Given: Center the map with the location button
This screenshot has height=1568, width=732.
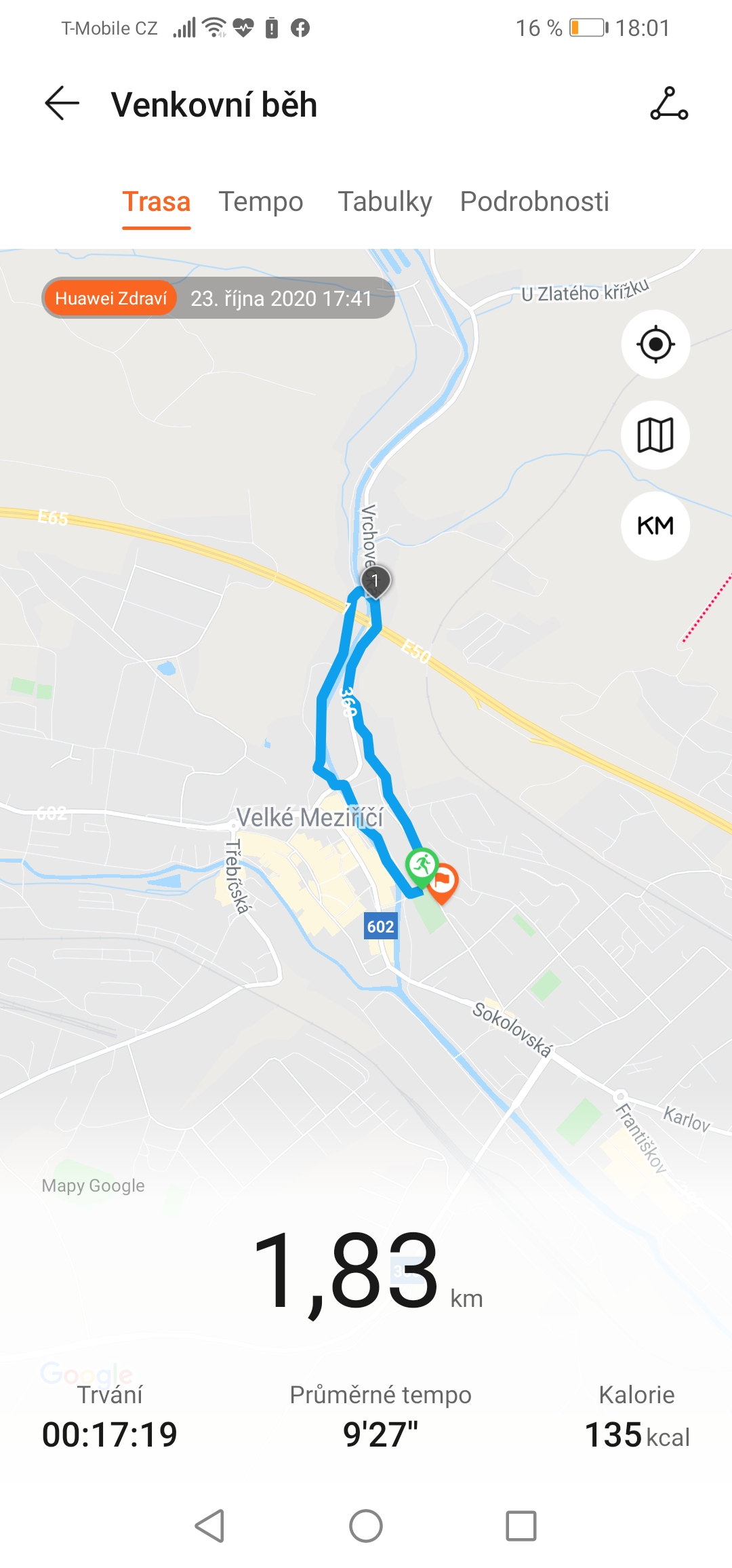Looking at the screenshot, I should click(655, 345).
